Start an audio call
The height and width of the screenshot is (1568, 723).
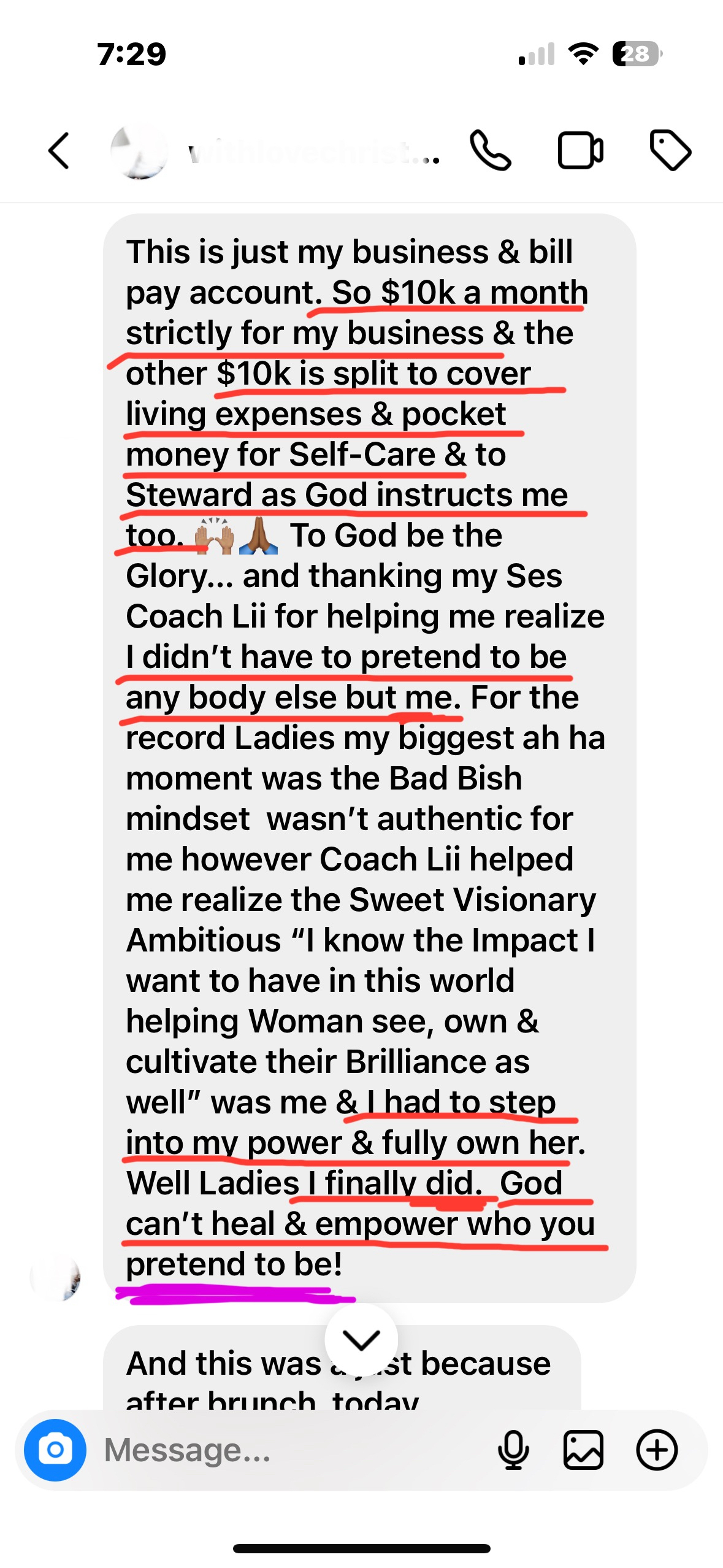490,150
